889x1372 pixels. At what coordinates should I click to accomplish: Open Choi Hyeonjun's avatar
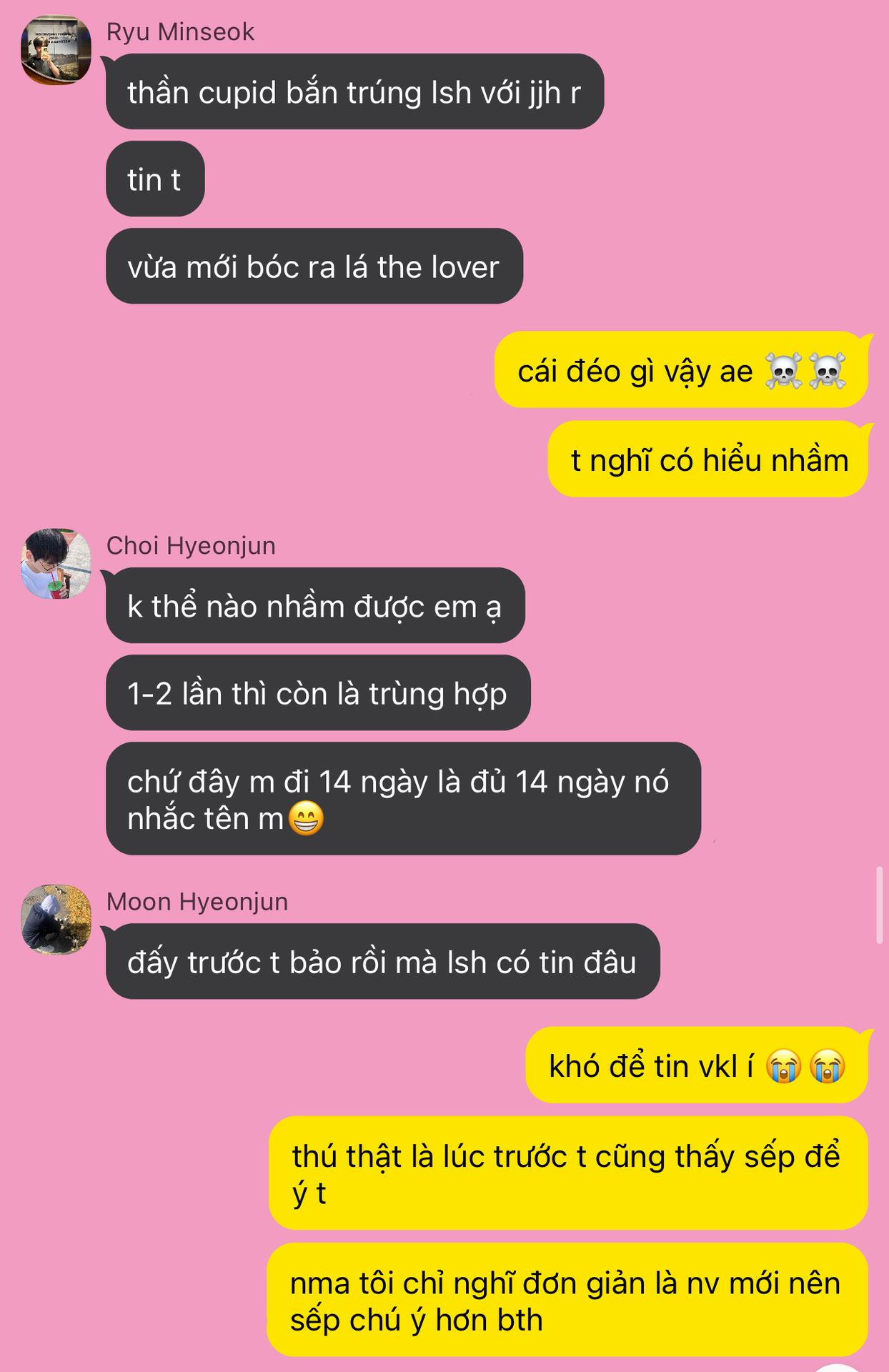(x=56, y=564)
